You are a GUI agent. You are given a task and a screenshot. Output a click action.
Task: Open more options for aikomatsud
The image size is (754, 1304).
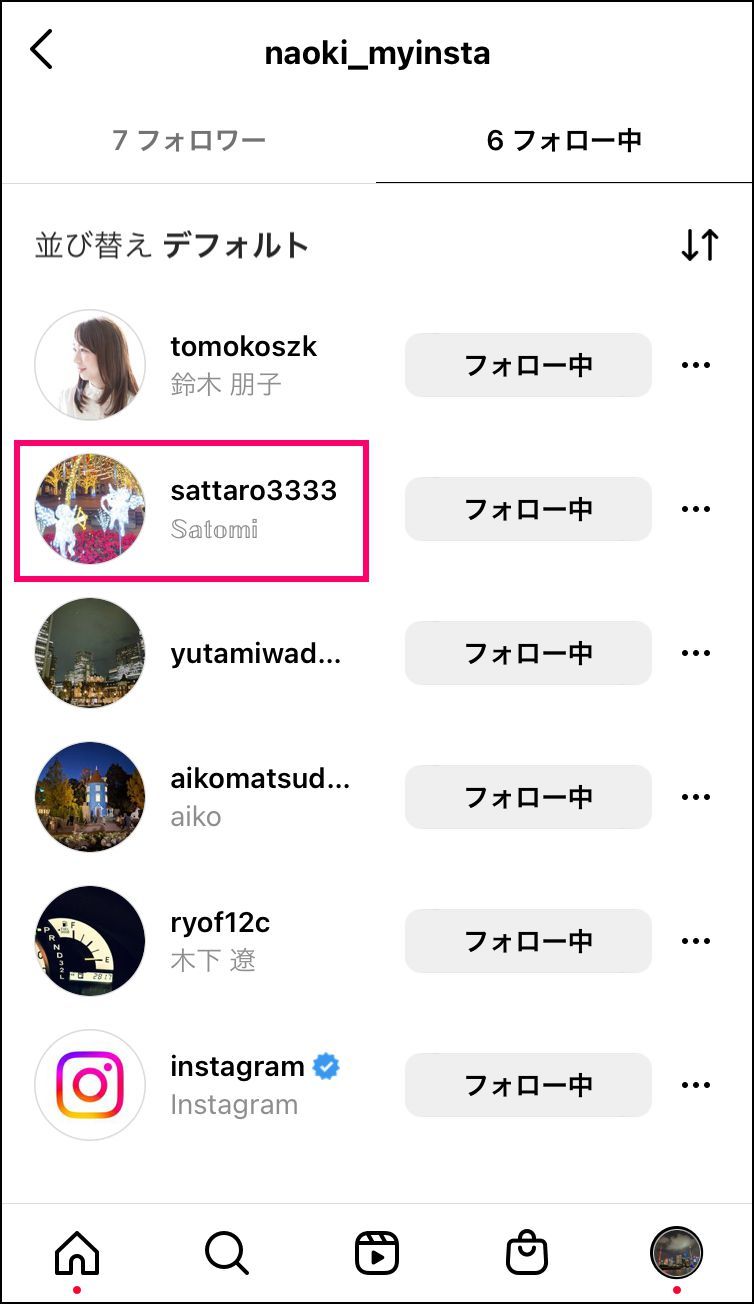click(695, 797)
